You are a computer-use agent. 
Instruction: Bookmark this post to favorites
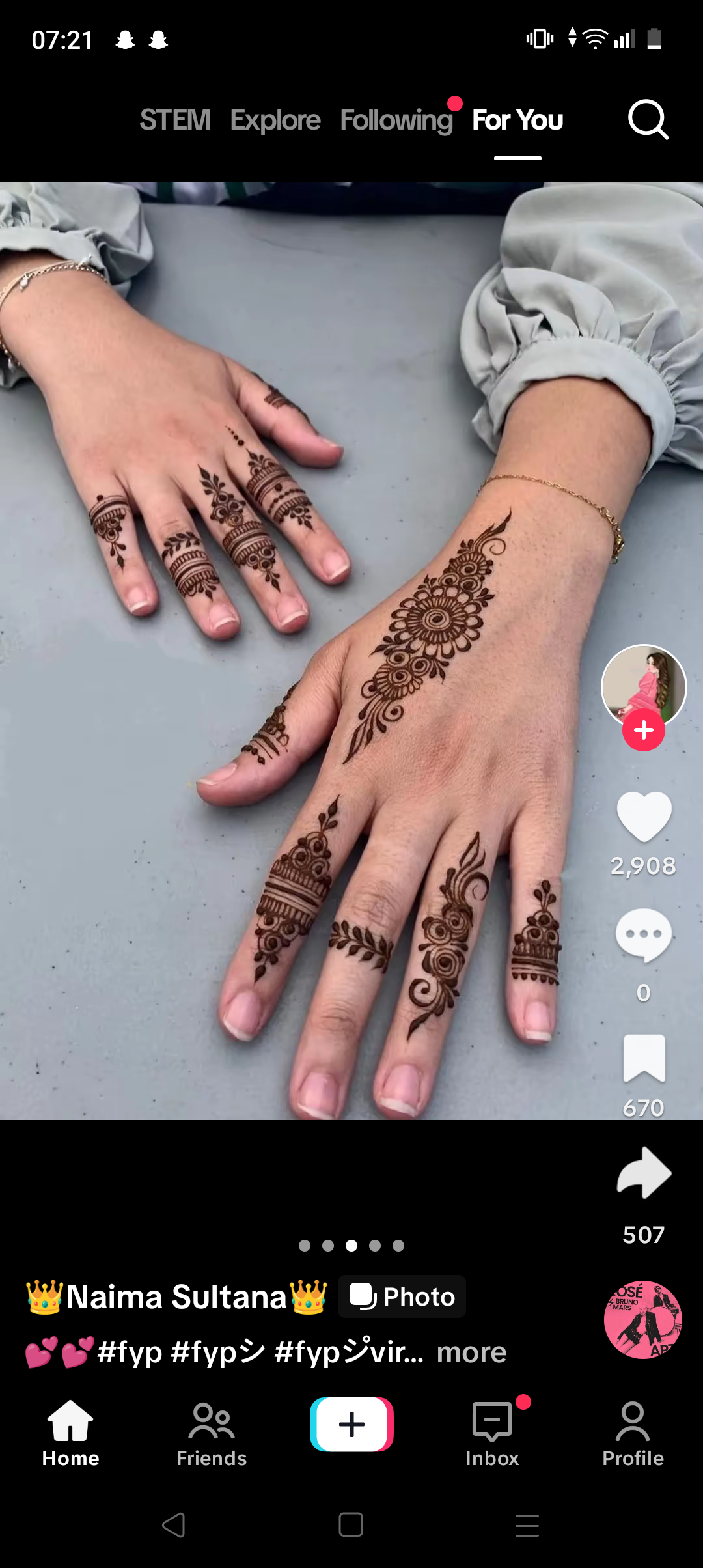[x=644, y=1058]
